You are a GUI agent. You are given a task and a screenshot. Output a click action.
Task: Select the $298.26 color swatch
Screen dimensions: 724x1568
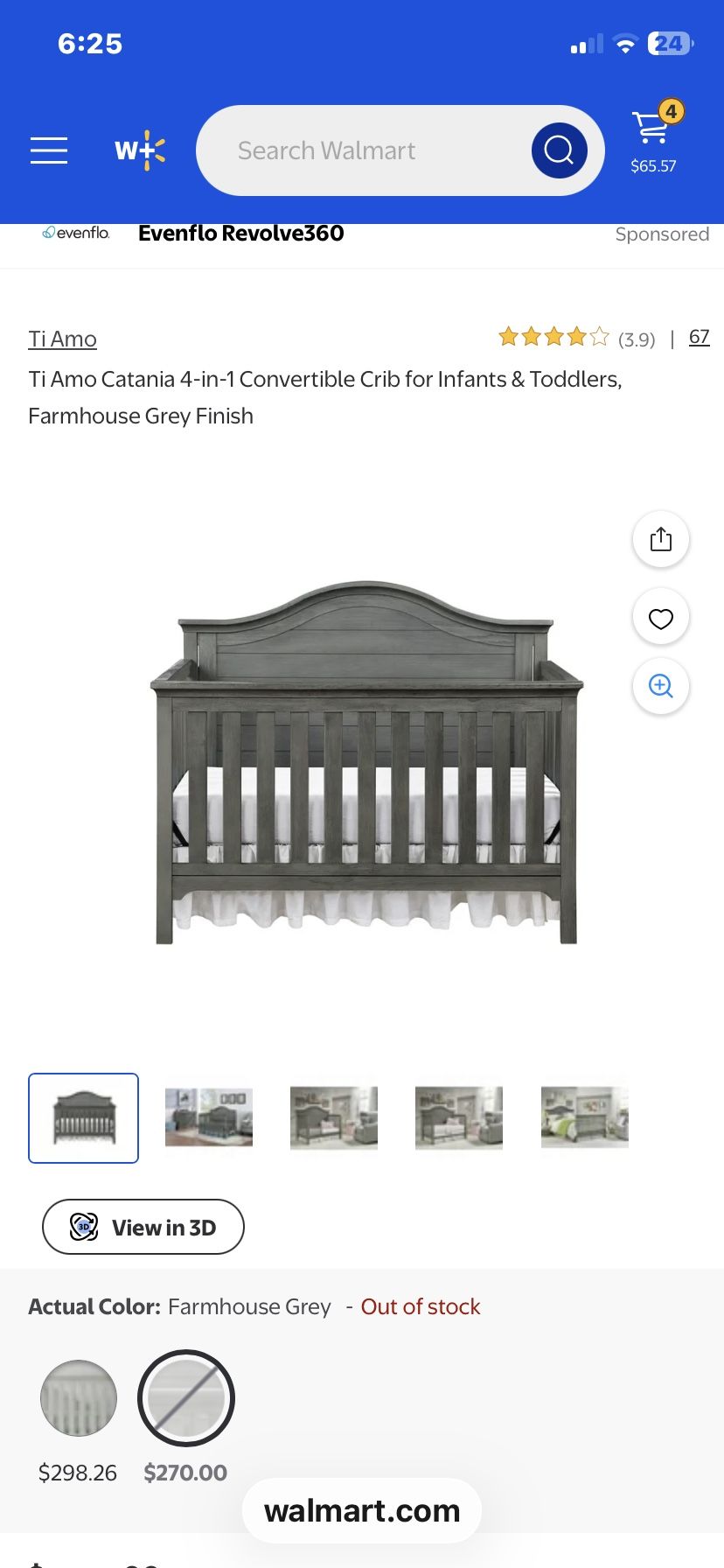click(78, 1397)
